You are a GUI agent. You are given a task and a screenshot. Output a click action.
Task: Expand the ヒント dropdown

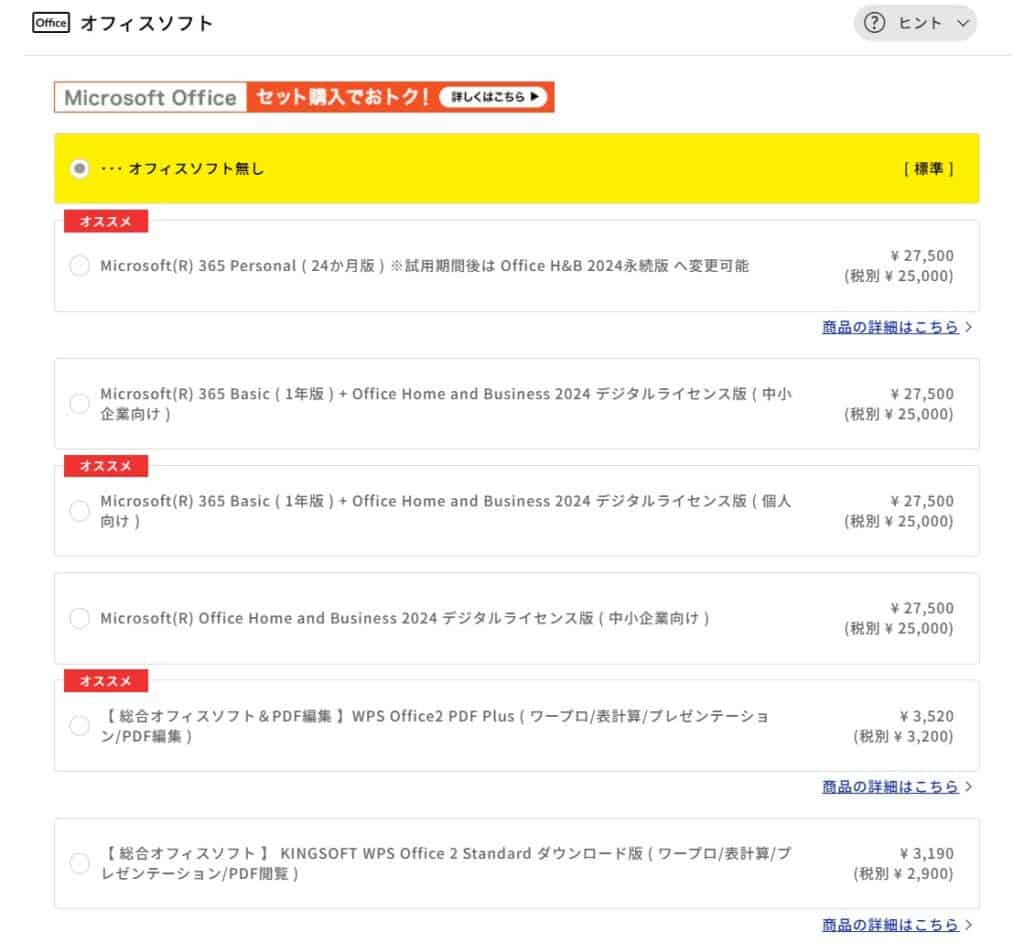coord(914,23)
